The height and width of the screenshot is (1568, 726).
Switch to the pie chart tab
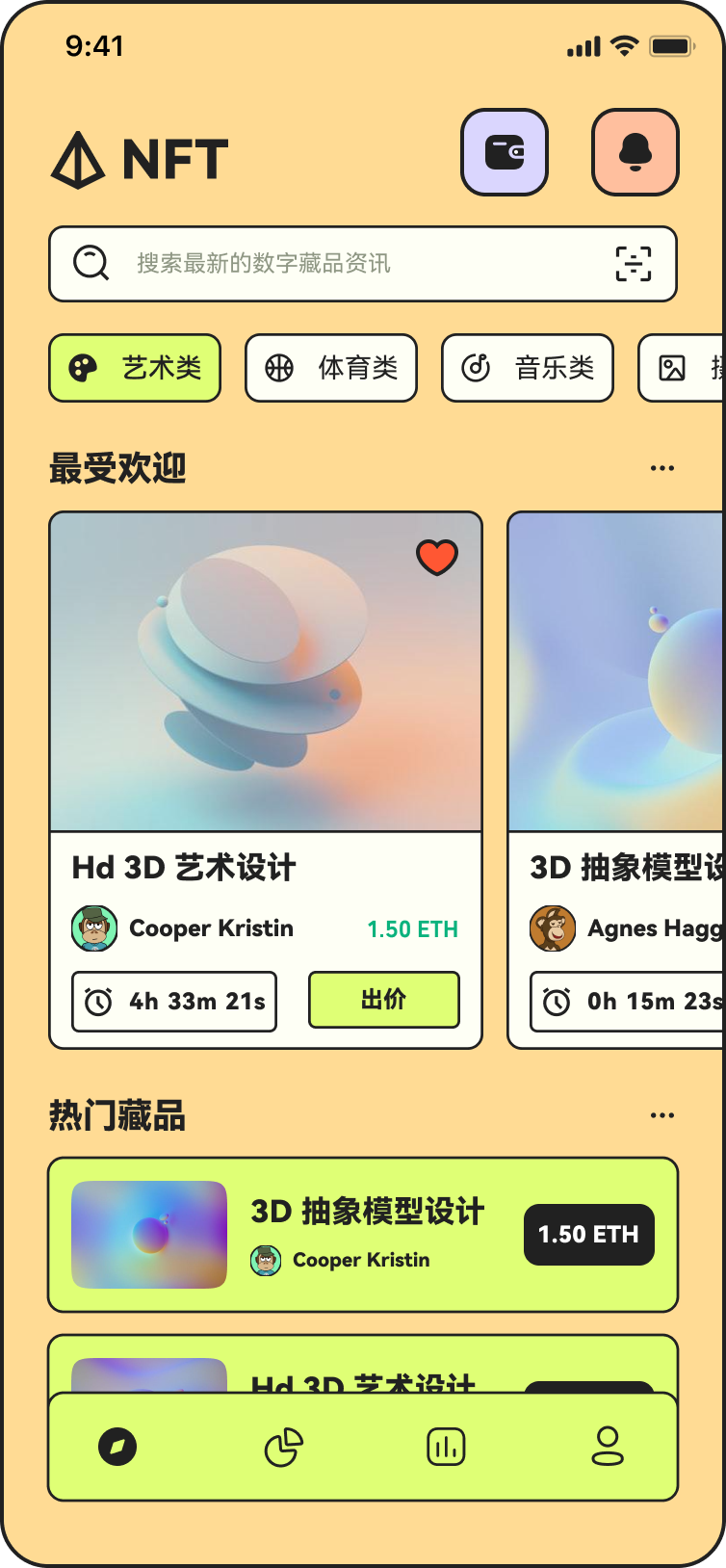[283, 1447]
